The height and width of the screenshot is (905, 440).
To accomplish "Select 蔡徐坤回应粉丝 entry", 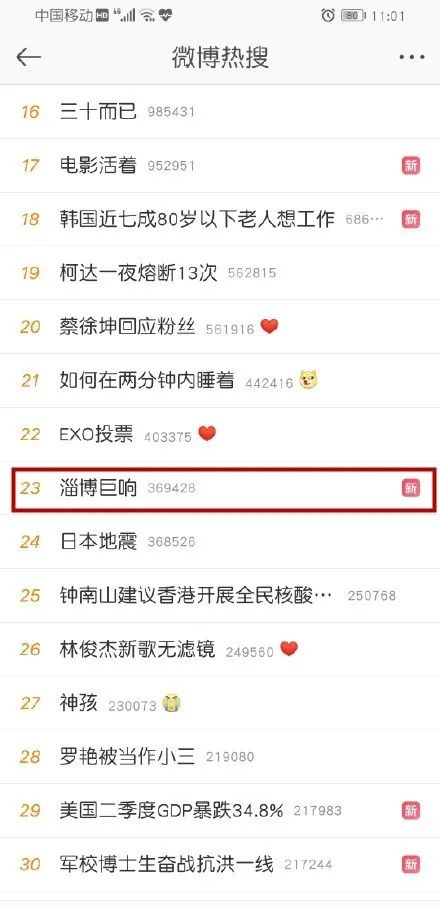I will [220, 327].
